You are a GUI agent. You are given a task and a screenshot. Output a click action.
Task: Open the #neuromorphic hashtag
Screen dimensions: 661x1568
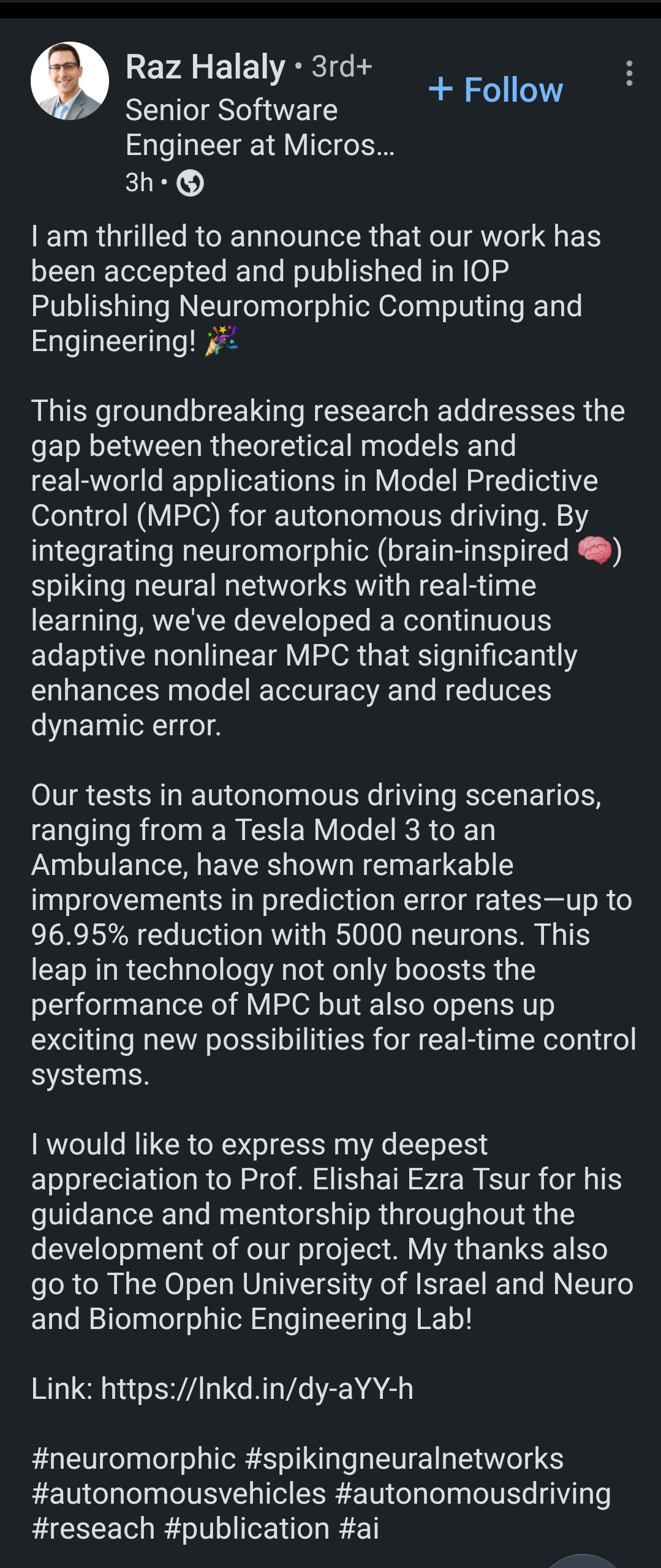click(134, 1459)
